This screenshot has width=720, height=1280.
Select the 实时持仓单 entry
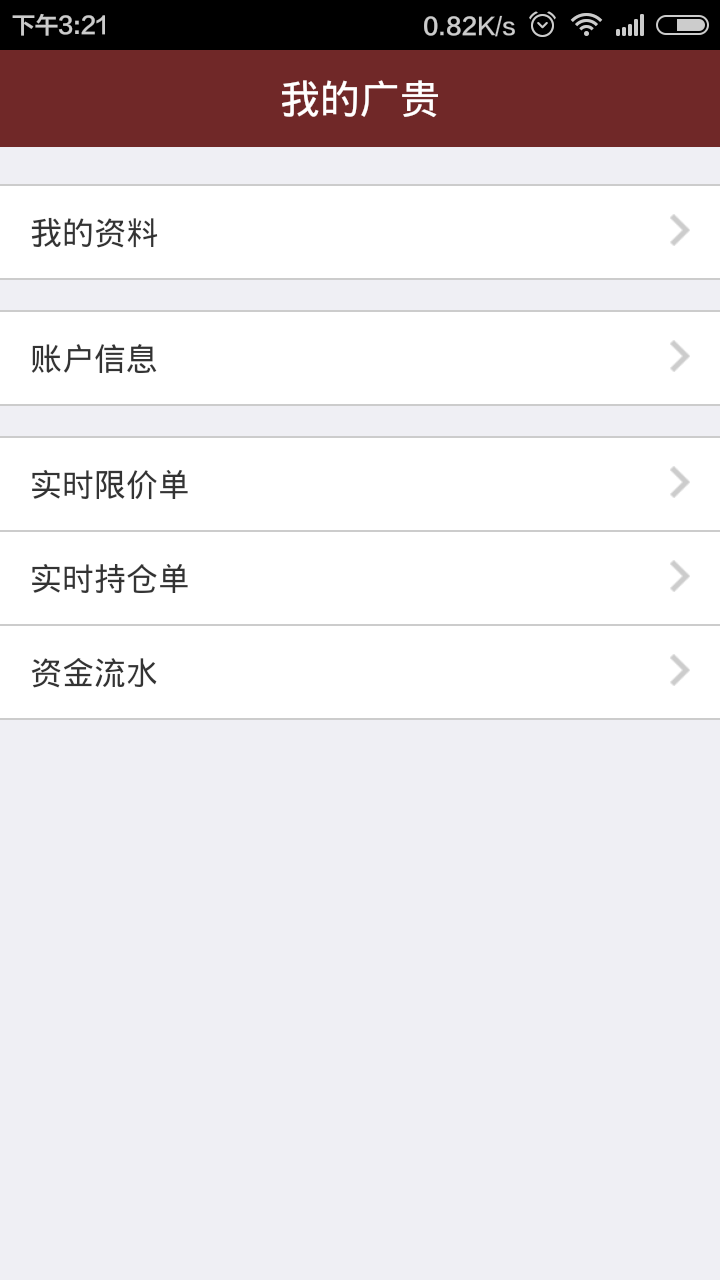pyautogui.click(x=360, y=578)
